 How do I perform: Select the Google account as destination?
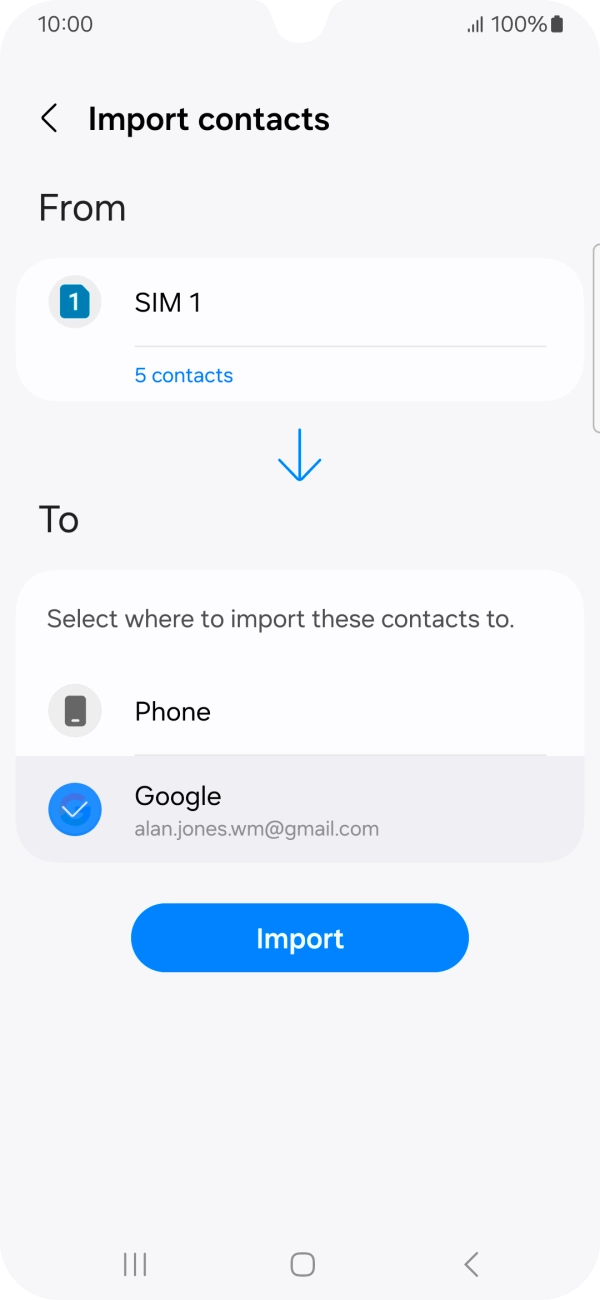(x=300, y=810)
